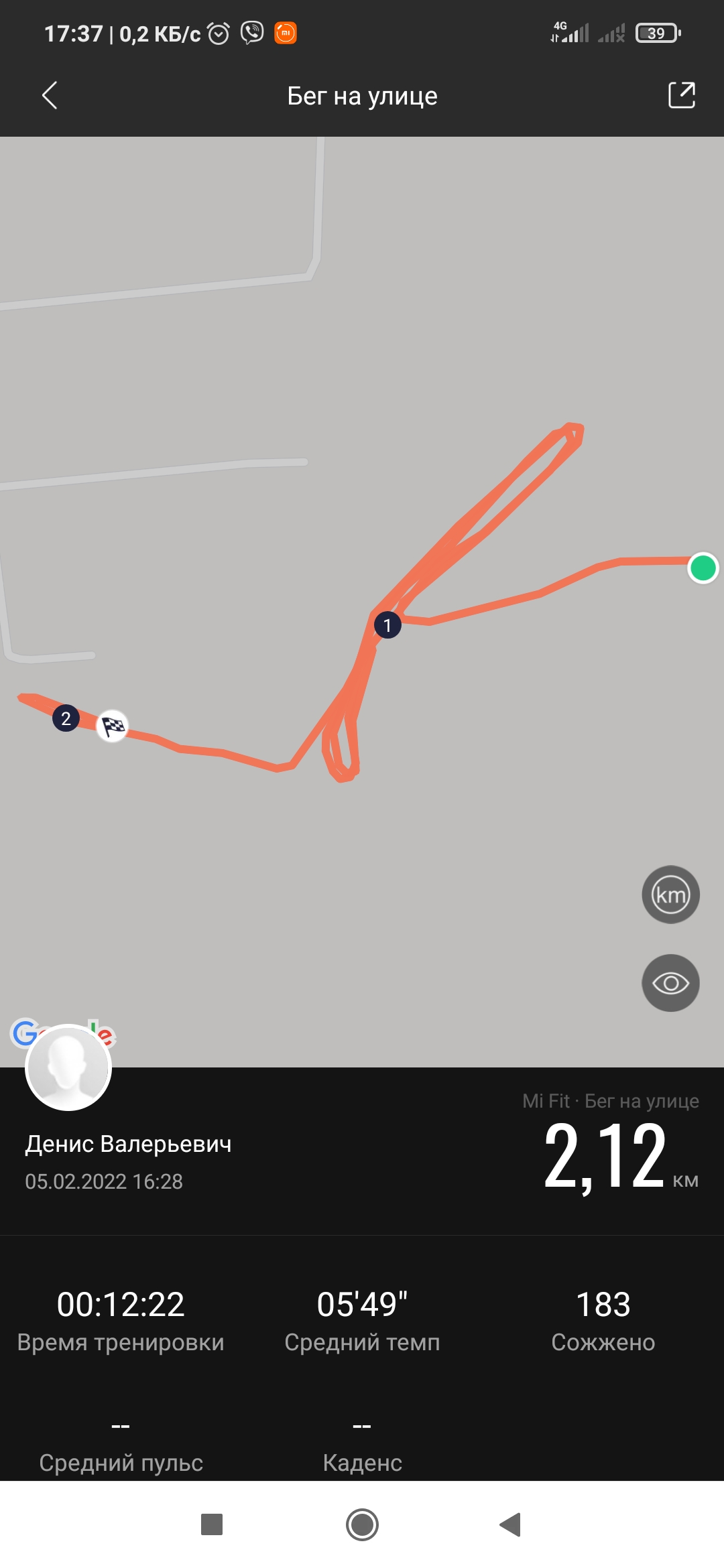This screenshot has height=1568, width=724.
Task: Share this running workout
Action: (681, 95)
